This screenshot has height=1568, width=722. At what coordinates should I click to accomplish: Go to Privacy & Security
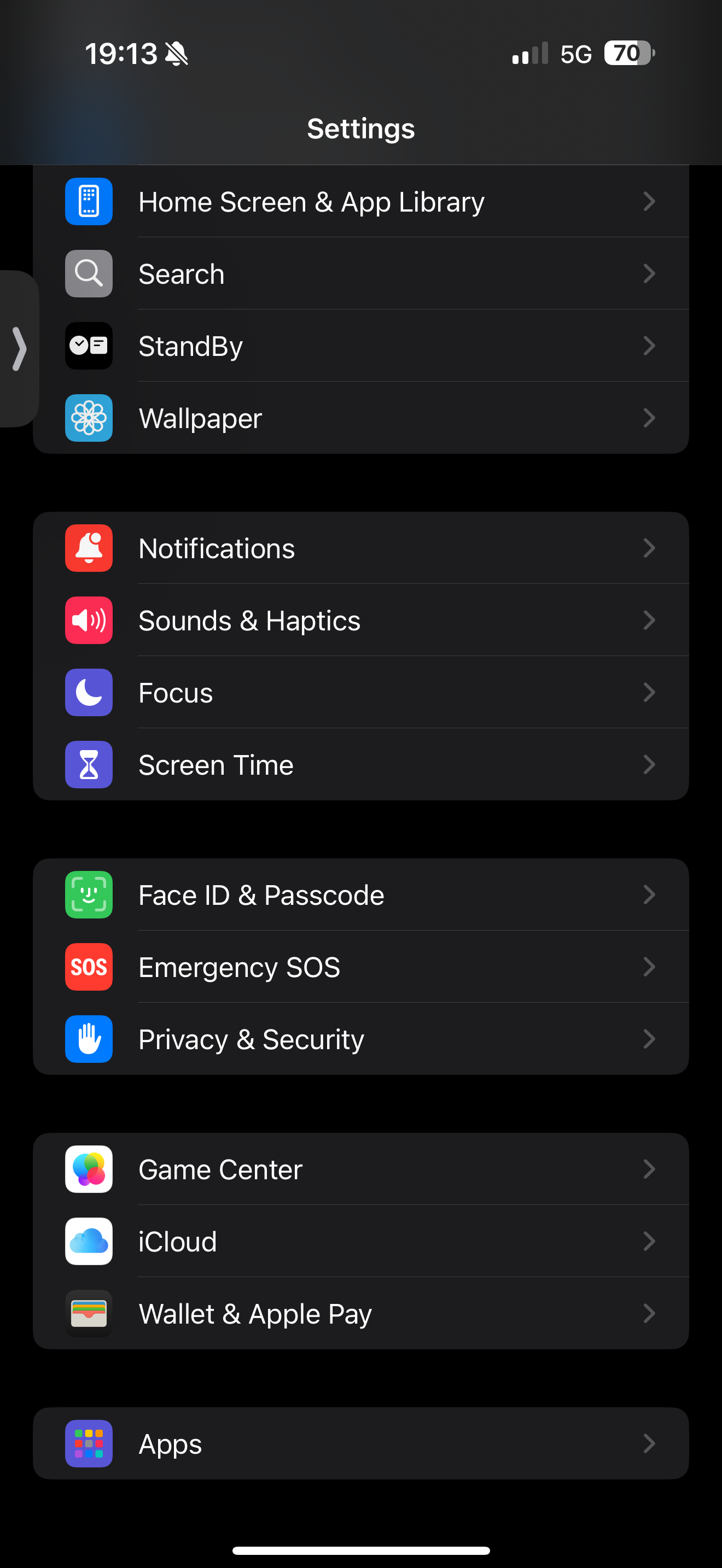pyautogui.click(x=360, y=1039)
